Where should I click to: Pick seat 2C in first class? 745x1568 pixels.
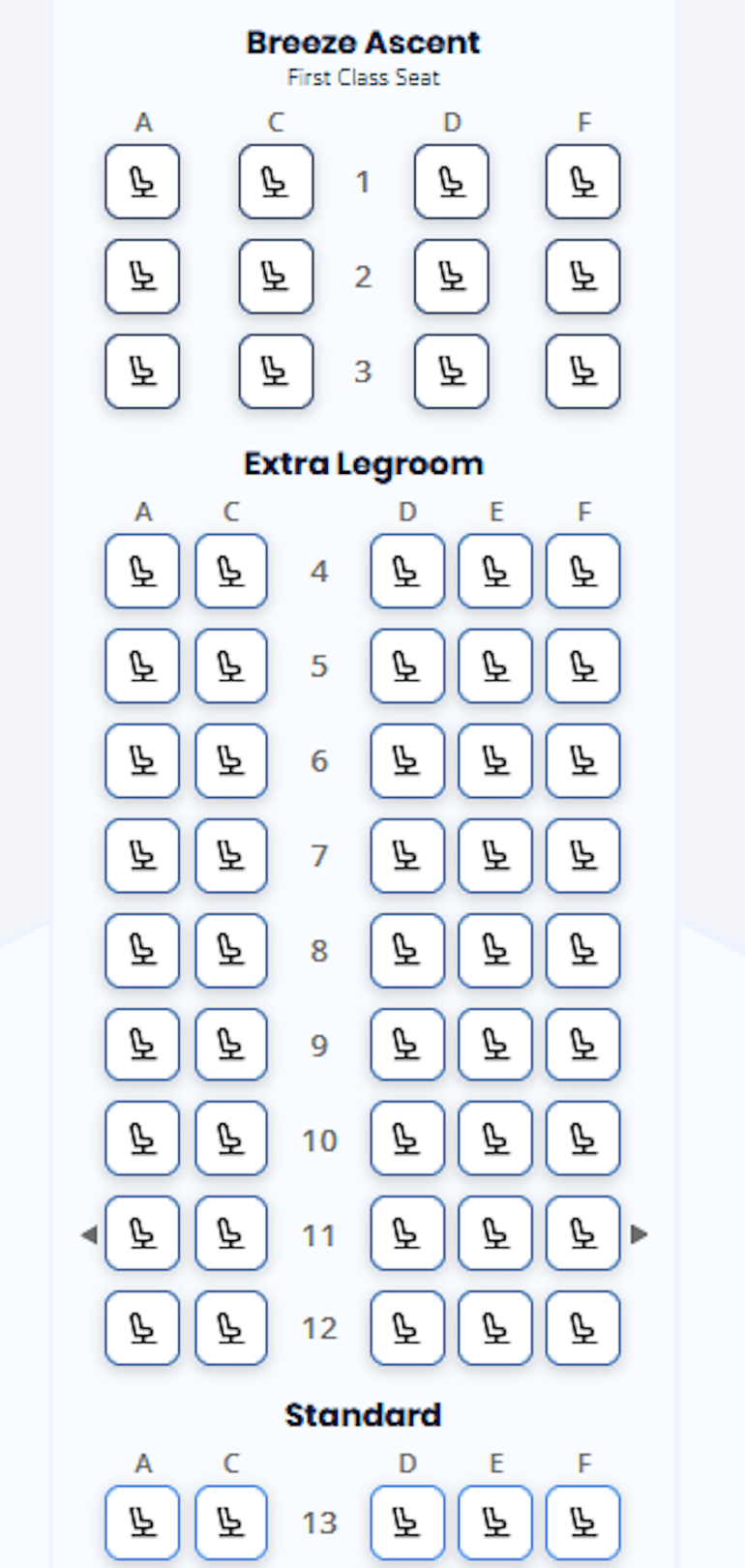(x=276, y=277)
